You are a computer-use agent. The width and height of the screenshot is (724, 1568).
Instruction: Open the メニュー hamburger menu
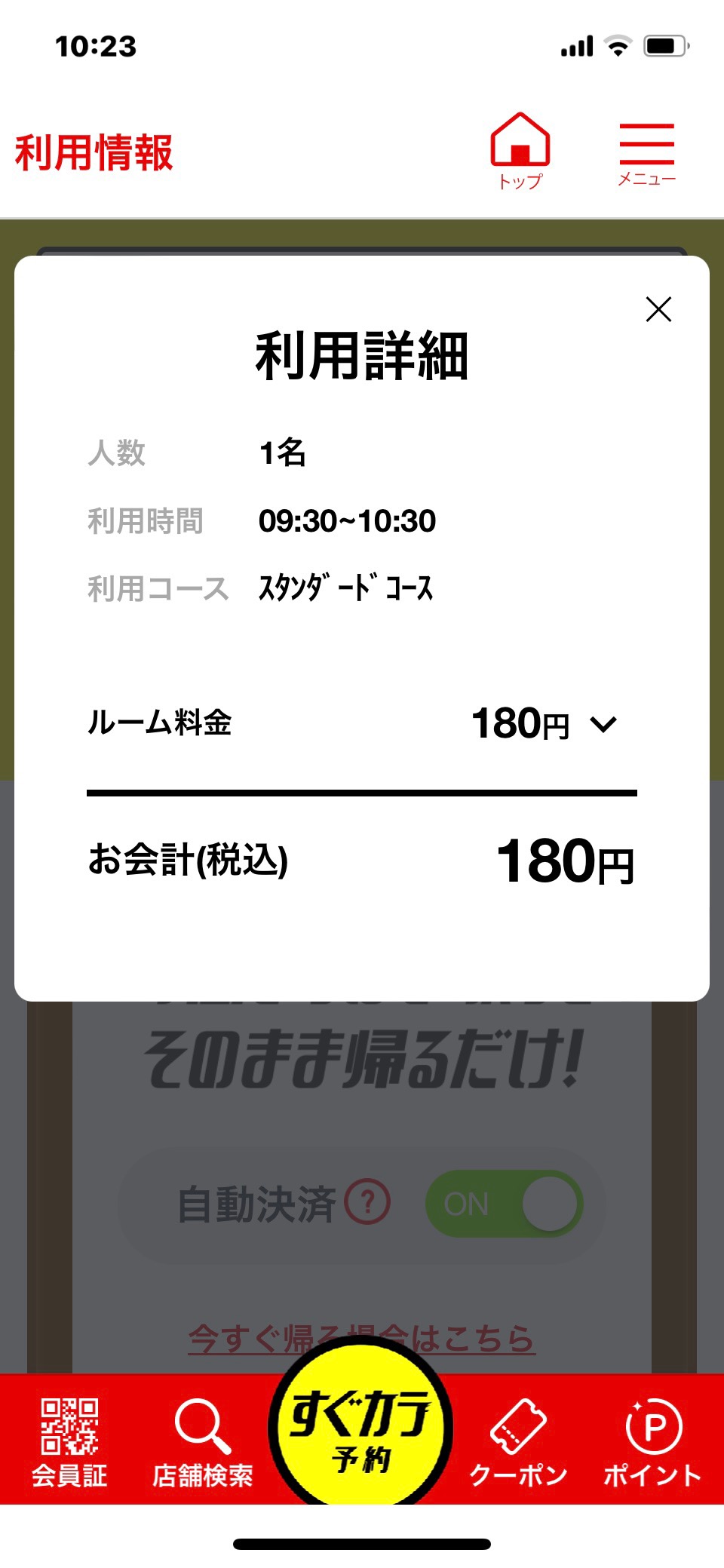(647, 154)
